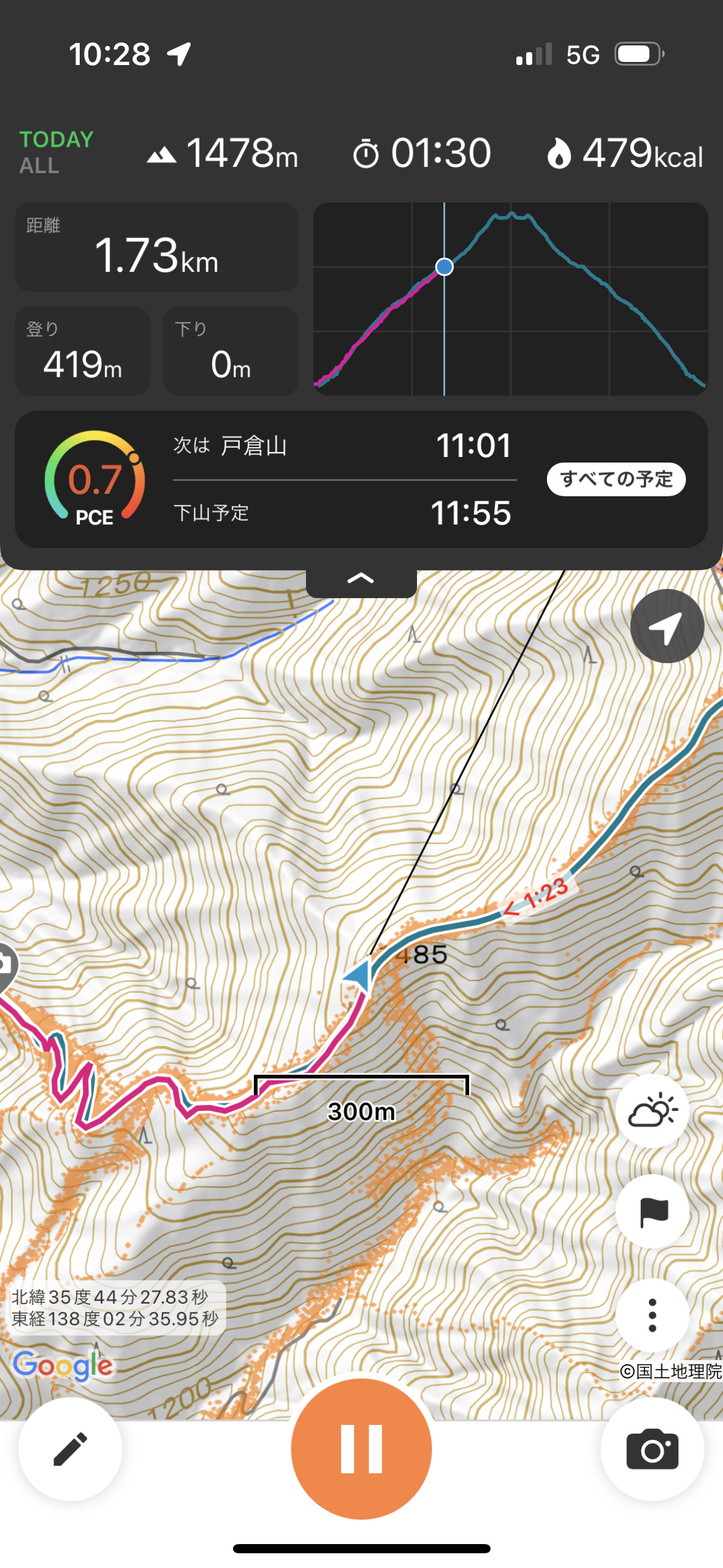Screen dimensions: 723x1568
Task: Tap the flag marker button
Action: click(x=652, y=1212)
